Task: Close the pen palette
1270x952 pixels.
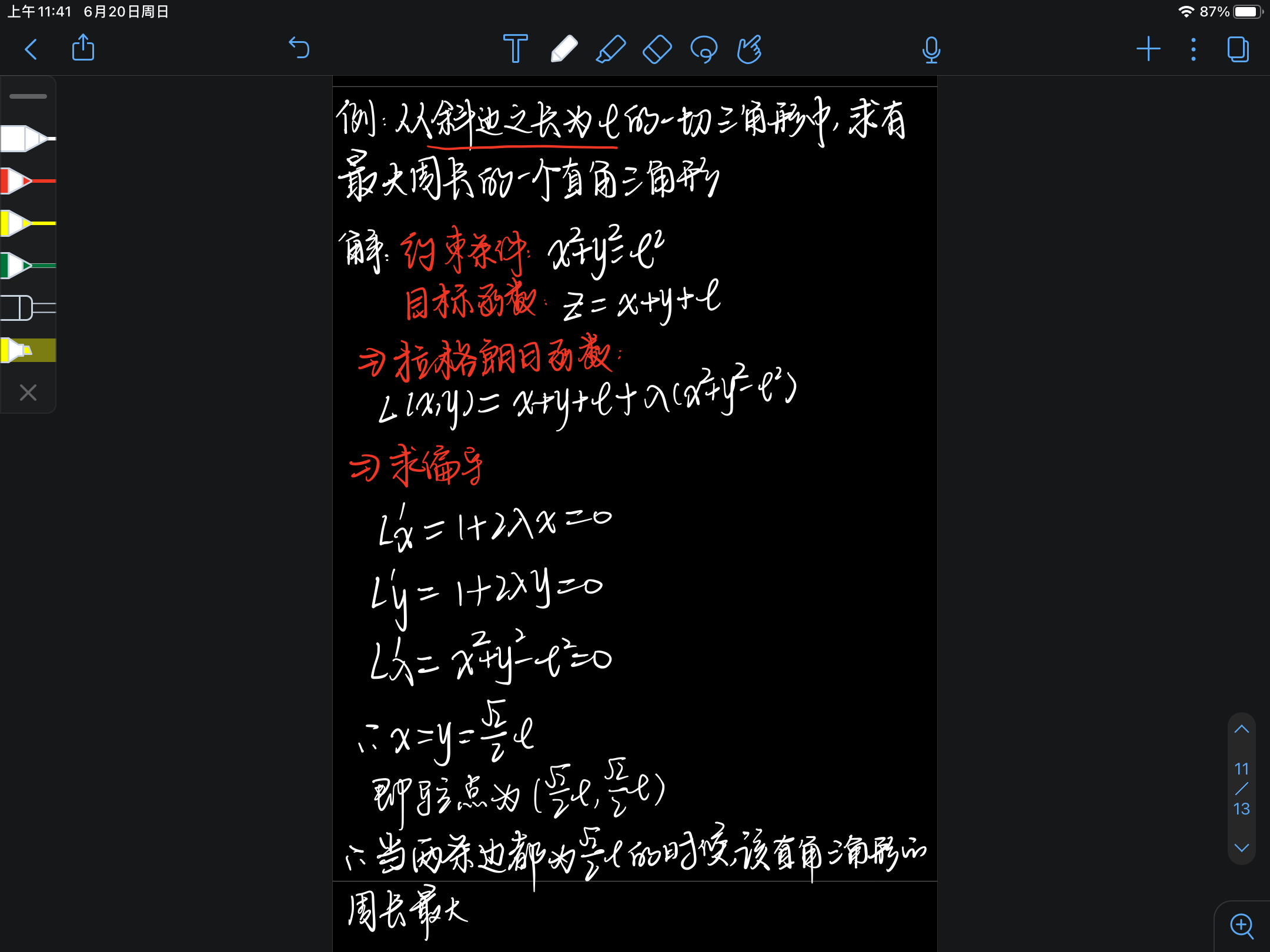Action: pos(28,392)
